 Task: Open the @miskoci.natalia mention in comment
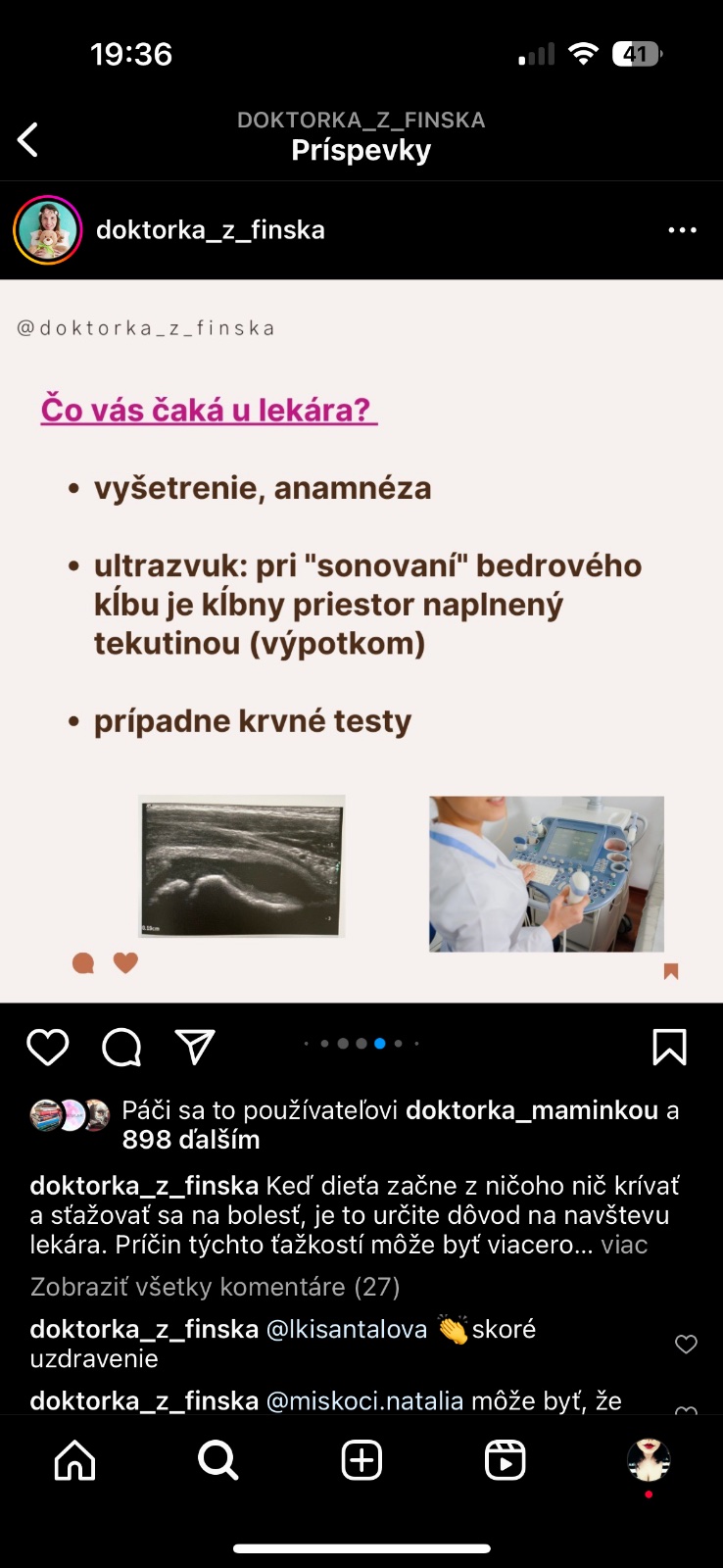tap(364, 1400)
